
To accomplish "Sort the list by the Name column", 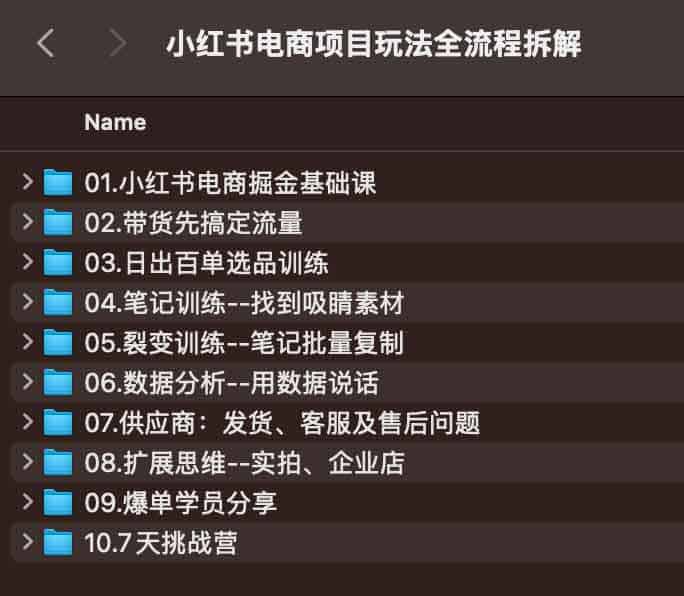I will tap(115, 122).
